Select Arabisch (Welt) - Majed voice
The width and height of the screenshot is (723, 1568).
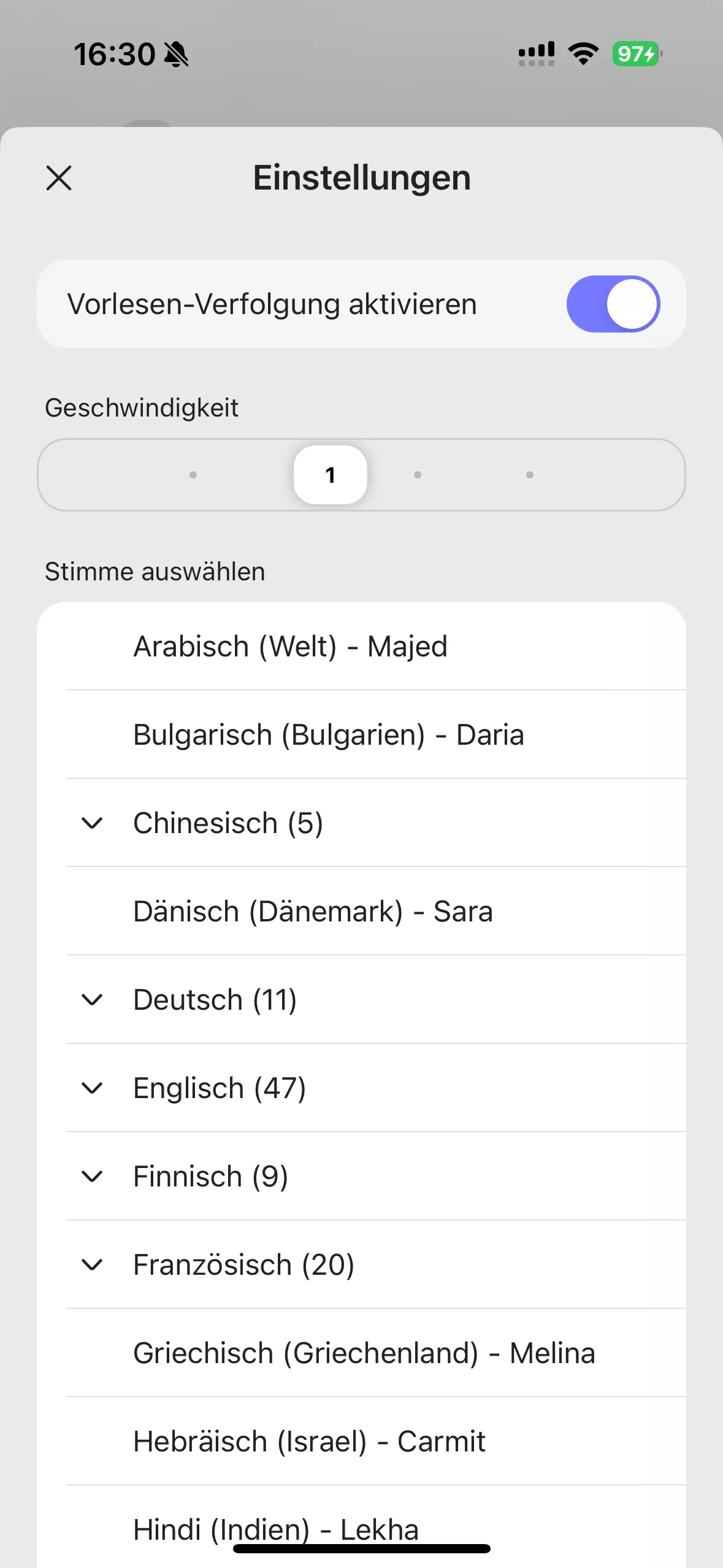(x=290, y=645)
